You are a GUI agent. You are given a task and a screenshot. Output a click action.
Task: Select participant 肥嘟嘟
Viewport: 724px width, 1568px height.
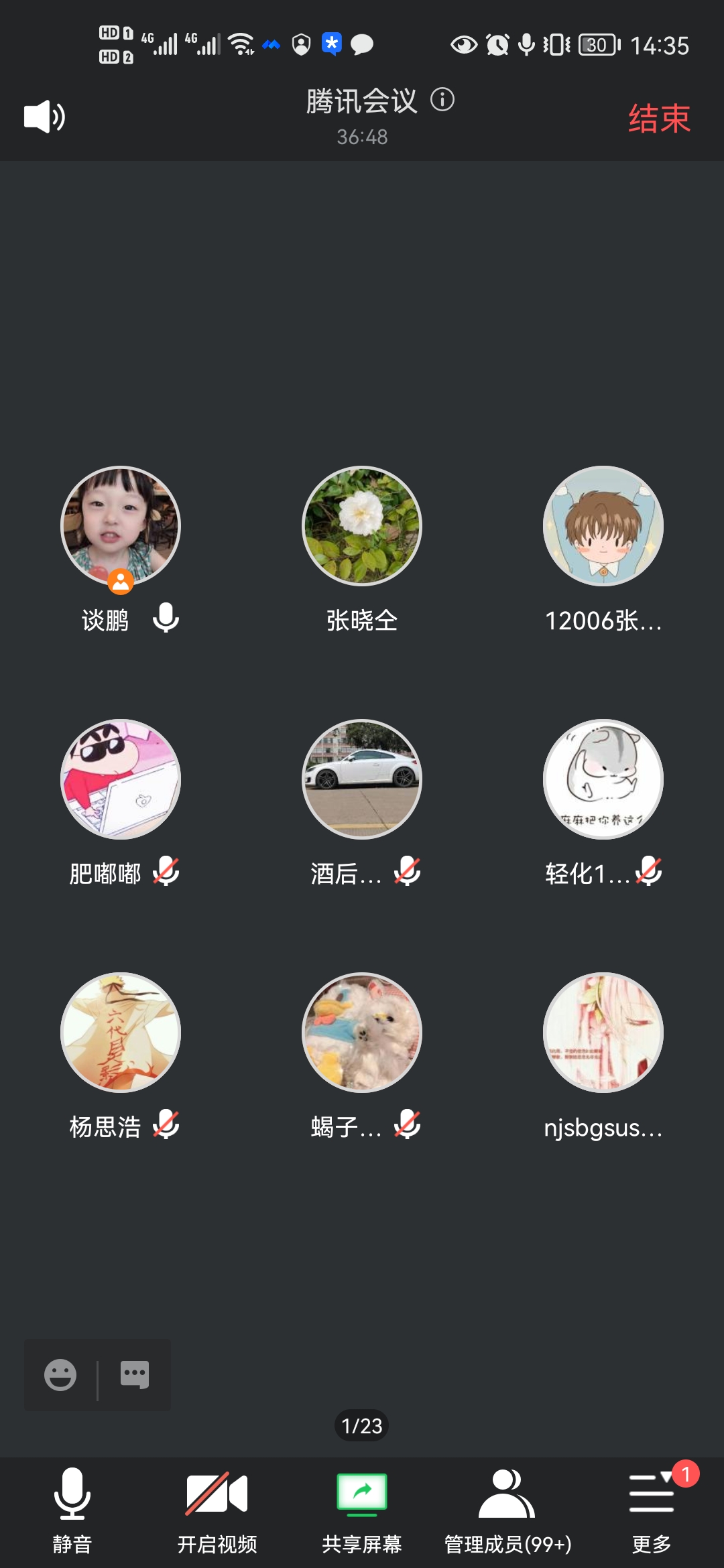point(121,779)
